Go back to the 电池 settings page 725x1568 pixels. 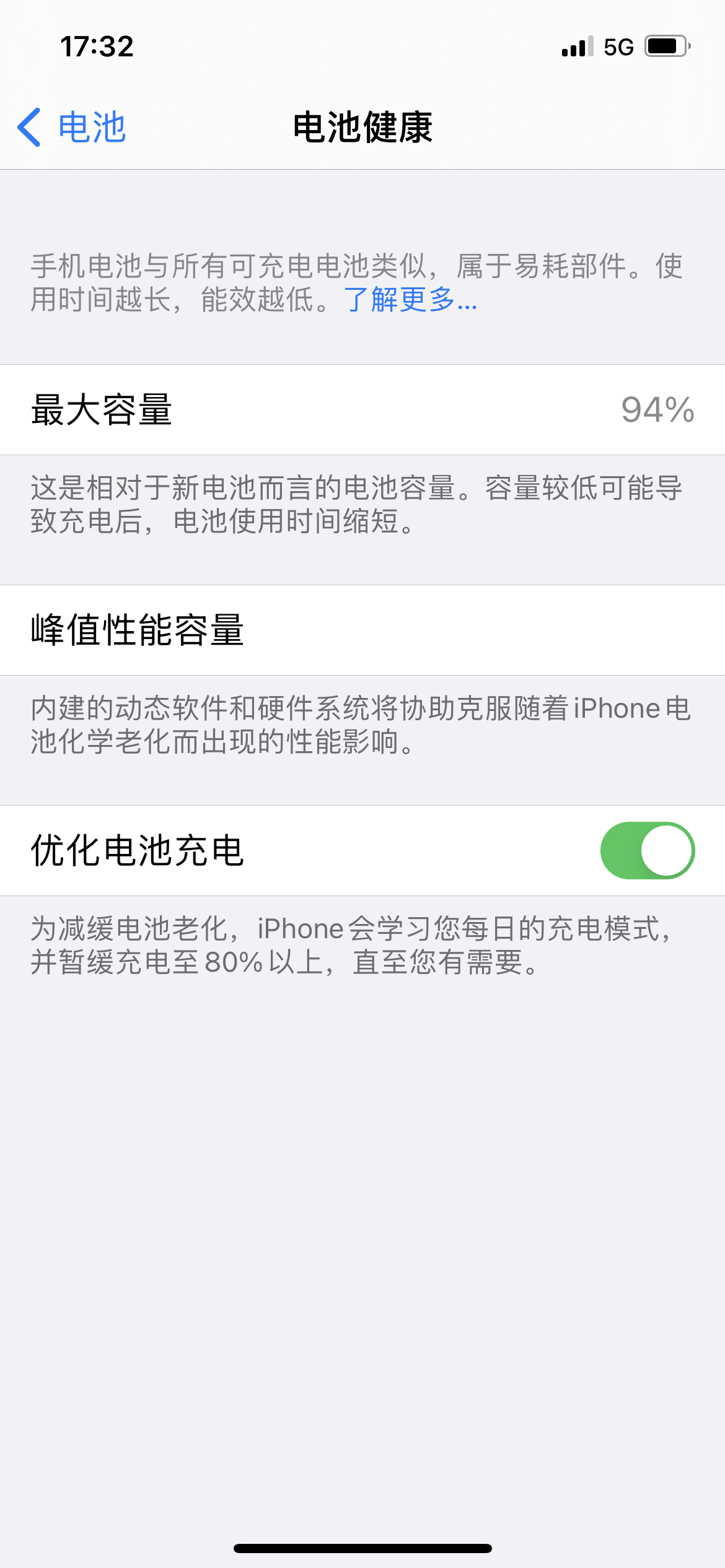tap(72, 128)
